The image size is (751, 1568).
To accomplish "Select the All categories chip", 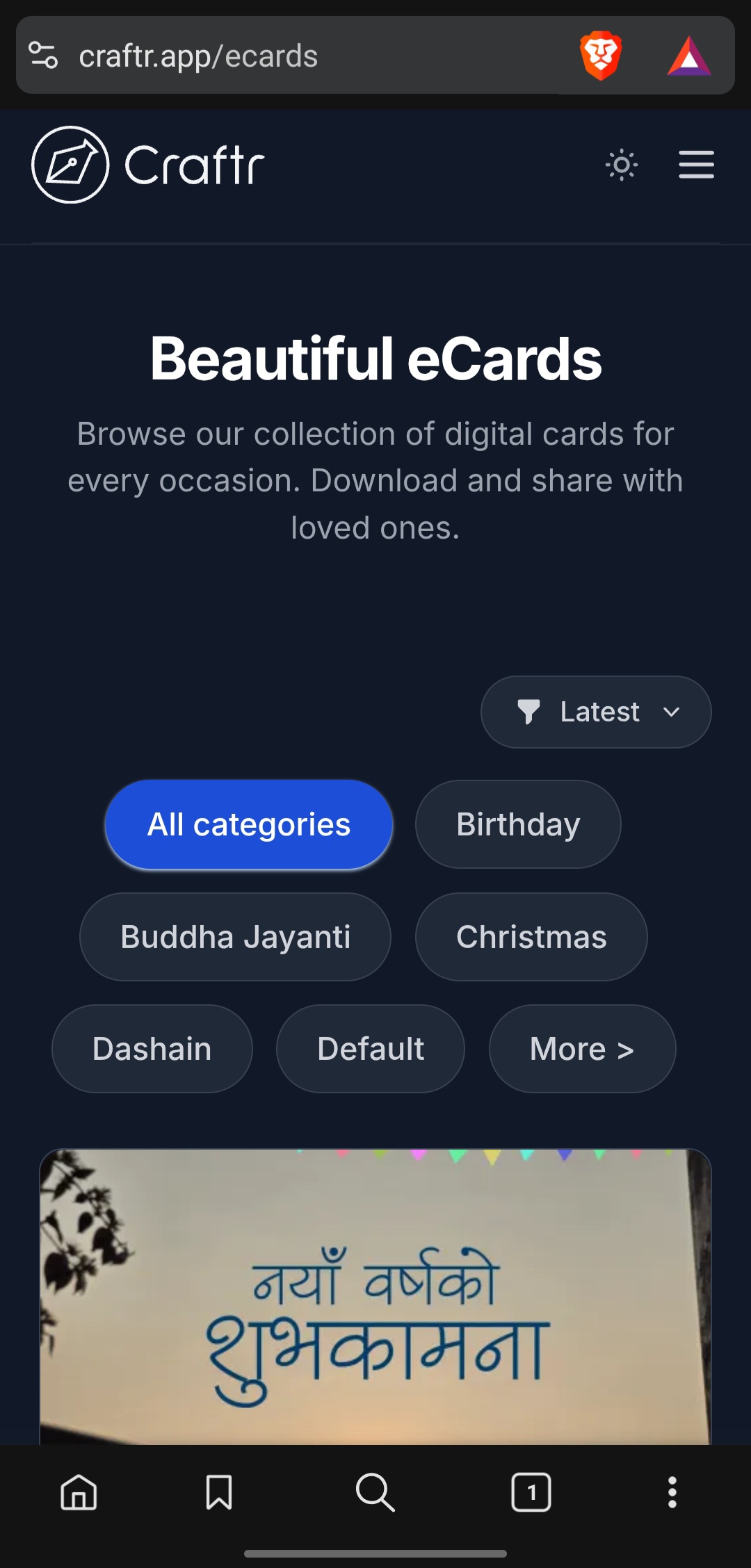I will click(249, 825).
